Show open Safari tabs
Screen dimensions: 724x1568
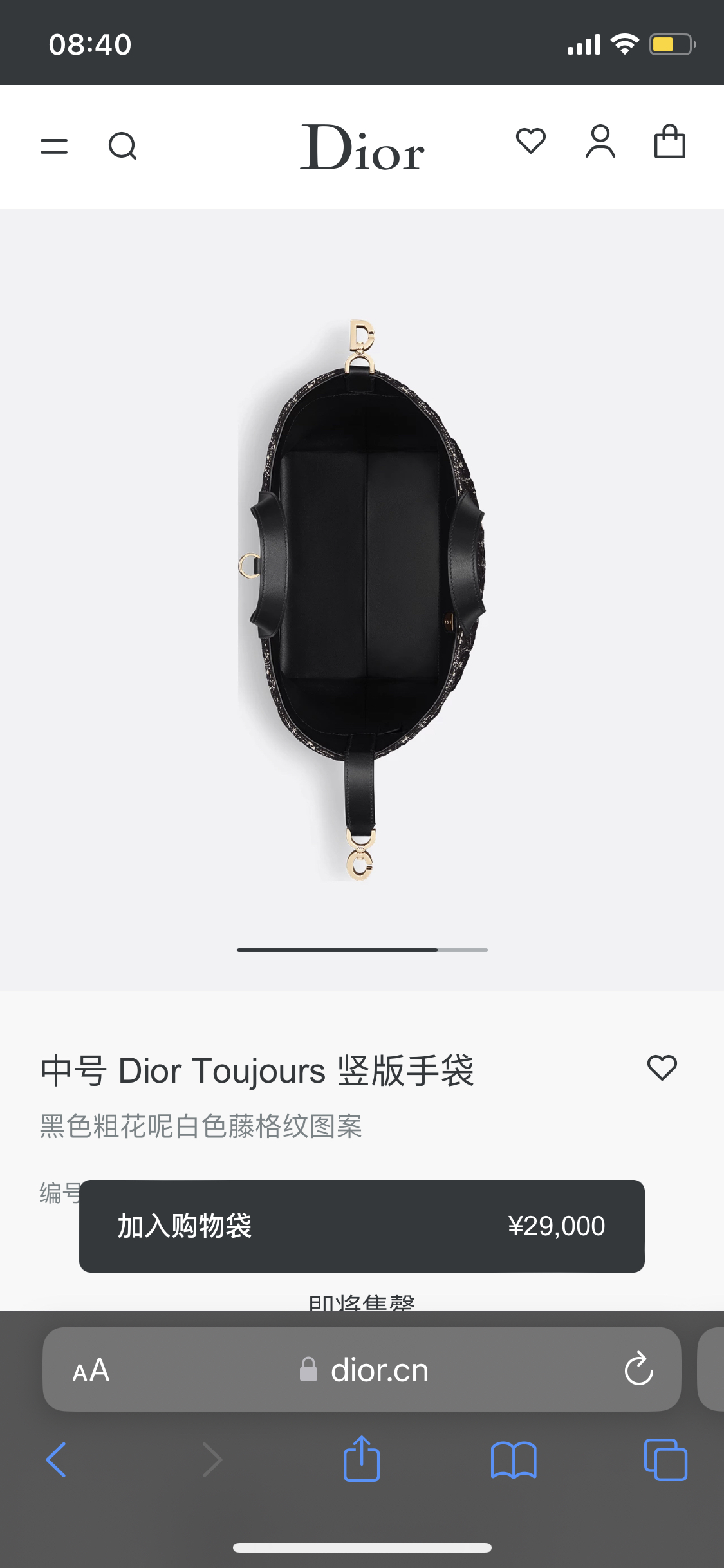click(x=665, y=1460)
